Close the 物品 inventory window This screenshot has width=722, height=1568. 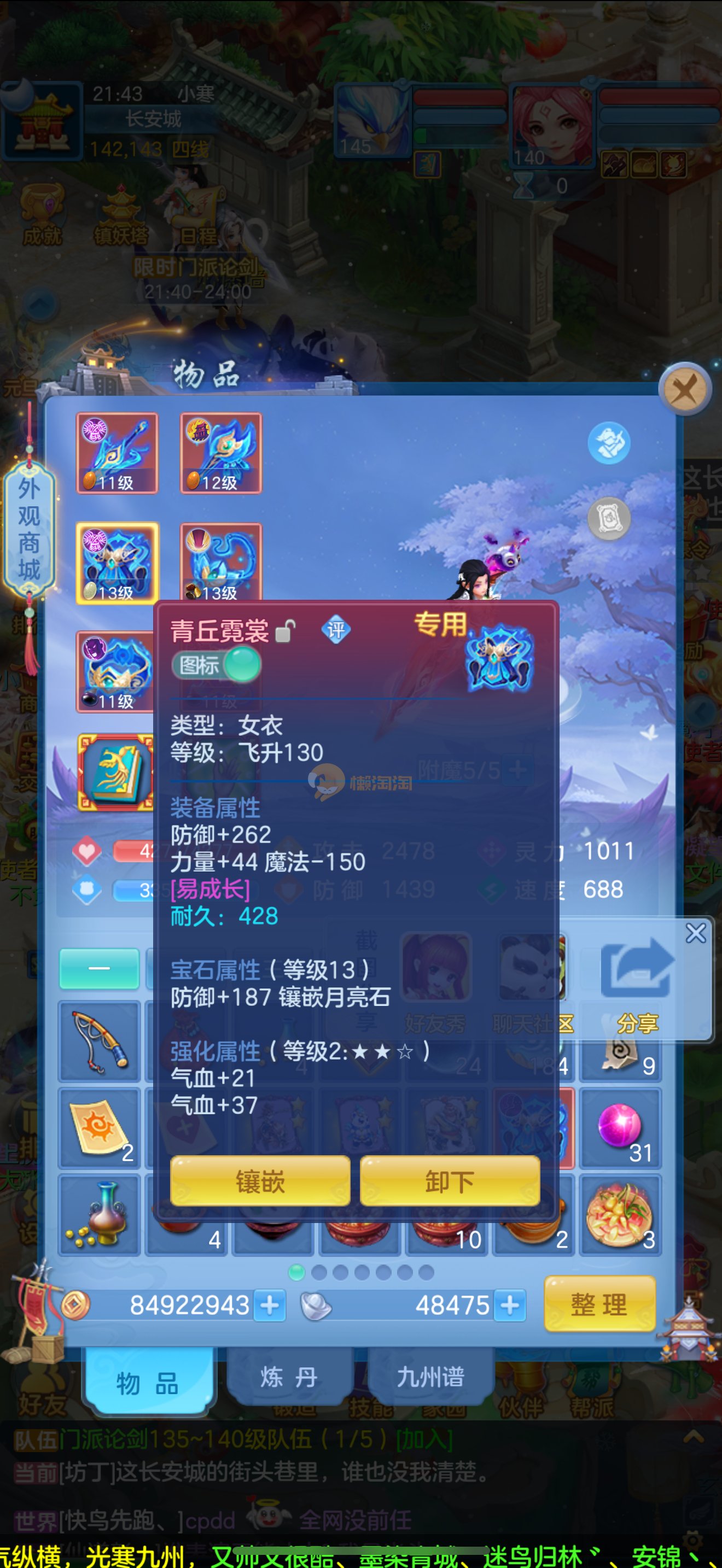click(685, 390)
